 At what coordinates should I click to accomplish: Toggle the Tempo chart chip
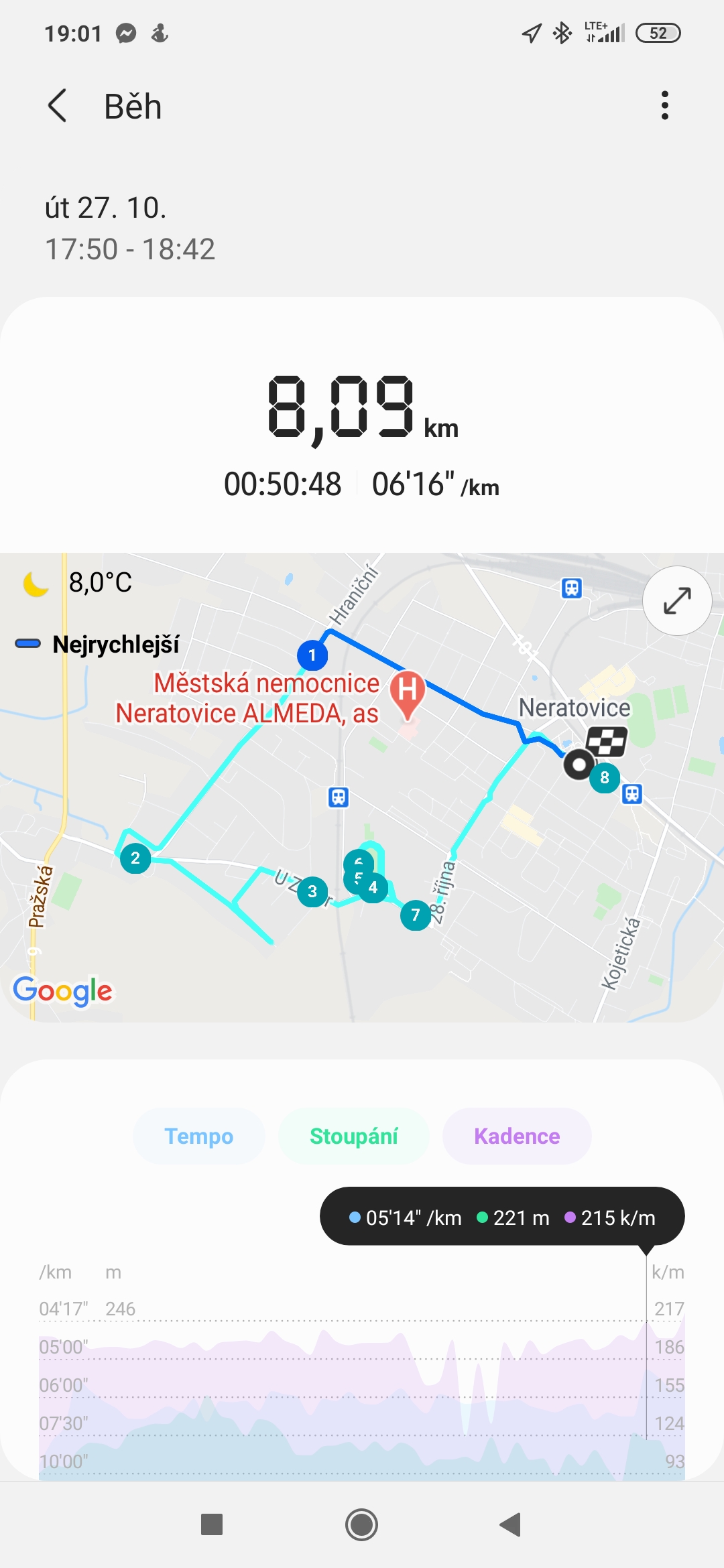pos(199,1136)
